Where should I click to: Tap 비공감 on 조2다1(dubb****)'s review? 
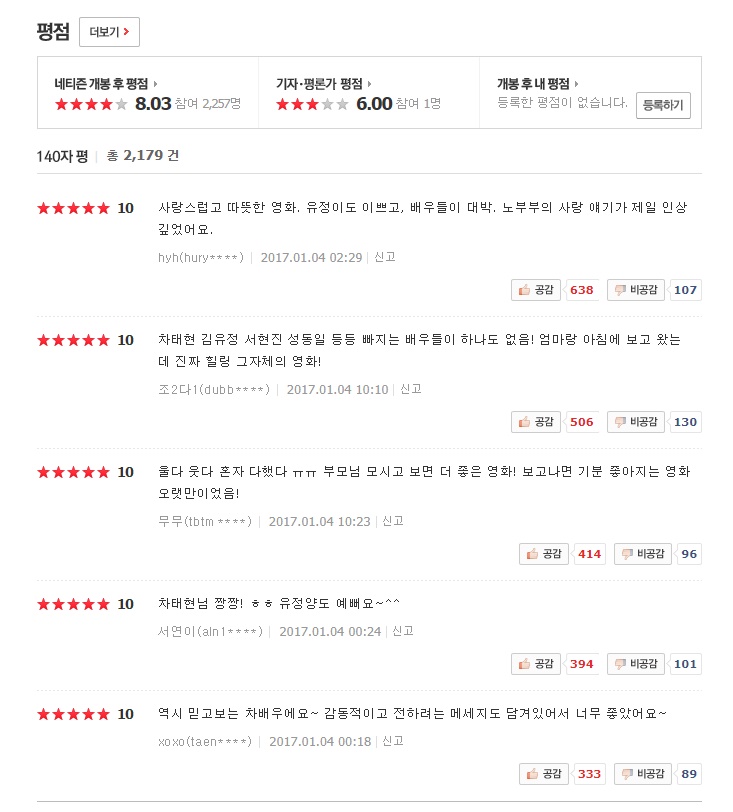(x=635, y=422)
